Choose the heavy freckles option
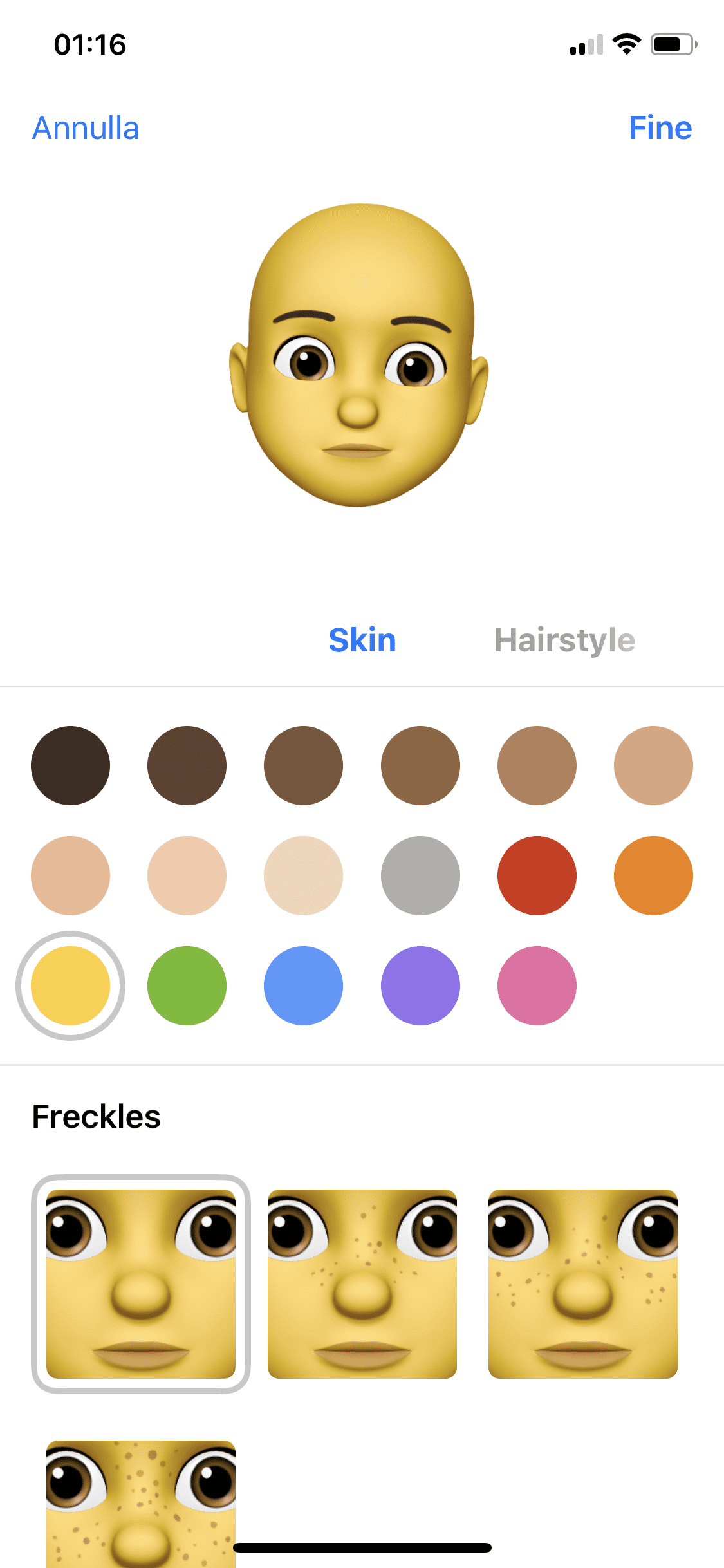724x1568 pixels. 141,1504
